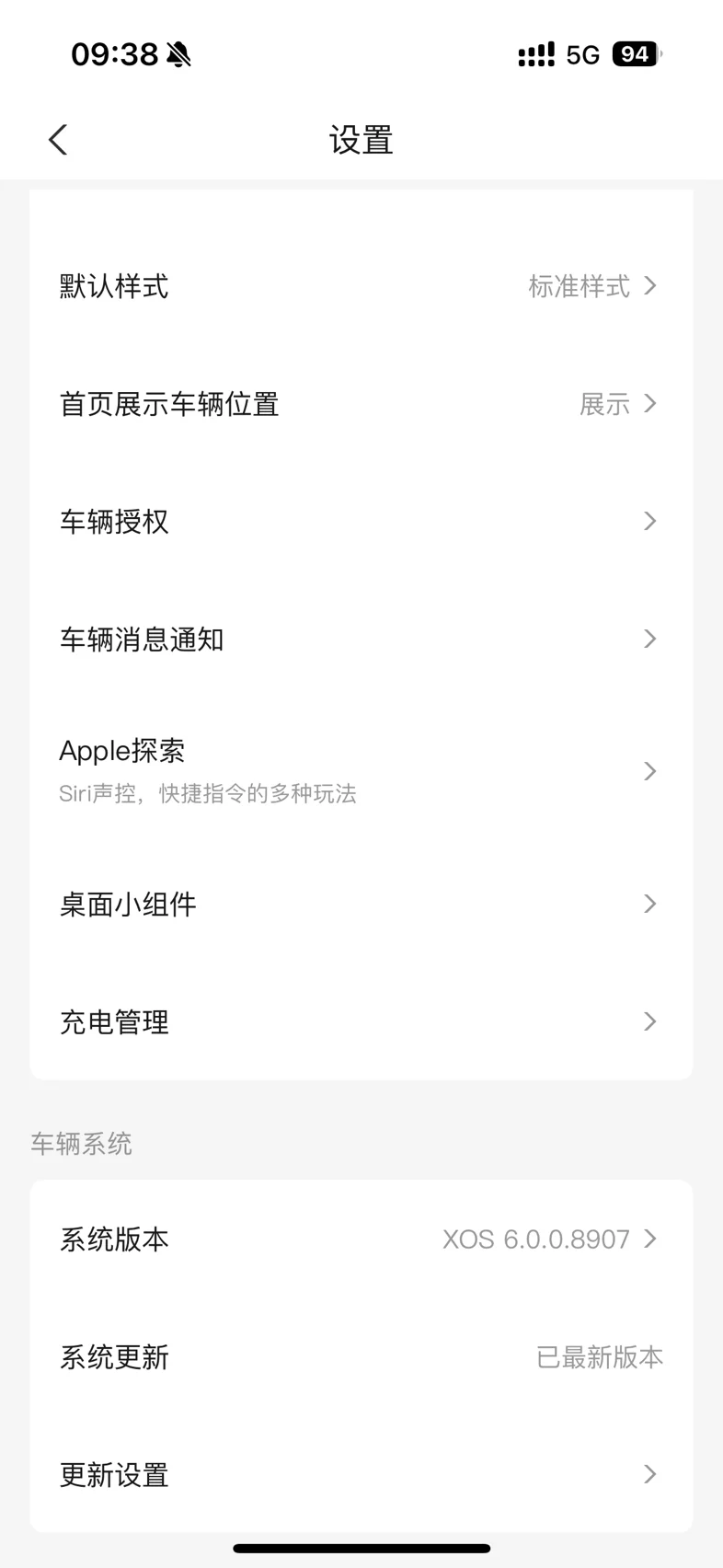Tap the 系统更新 row

(x=361, y=1357)
